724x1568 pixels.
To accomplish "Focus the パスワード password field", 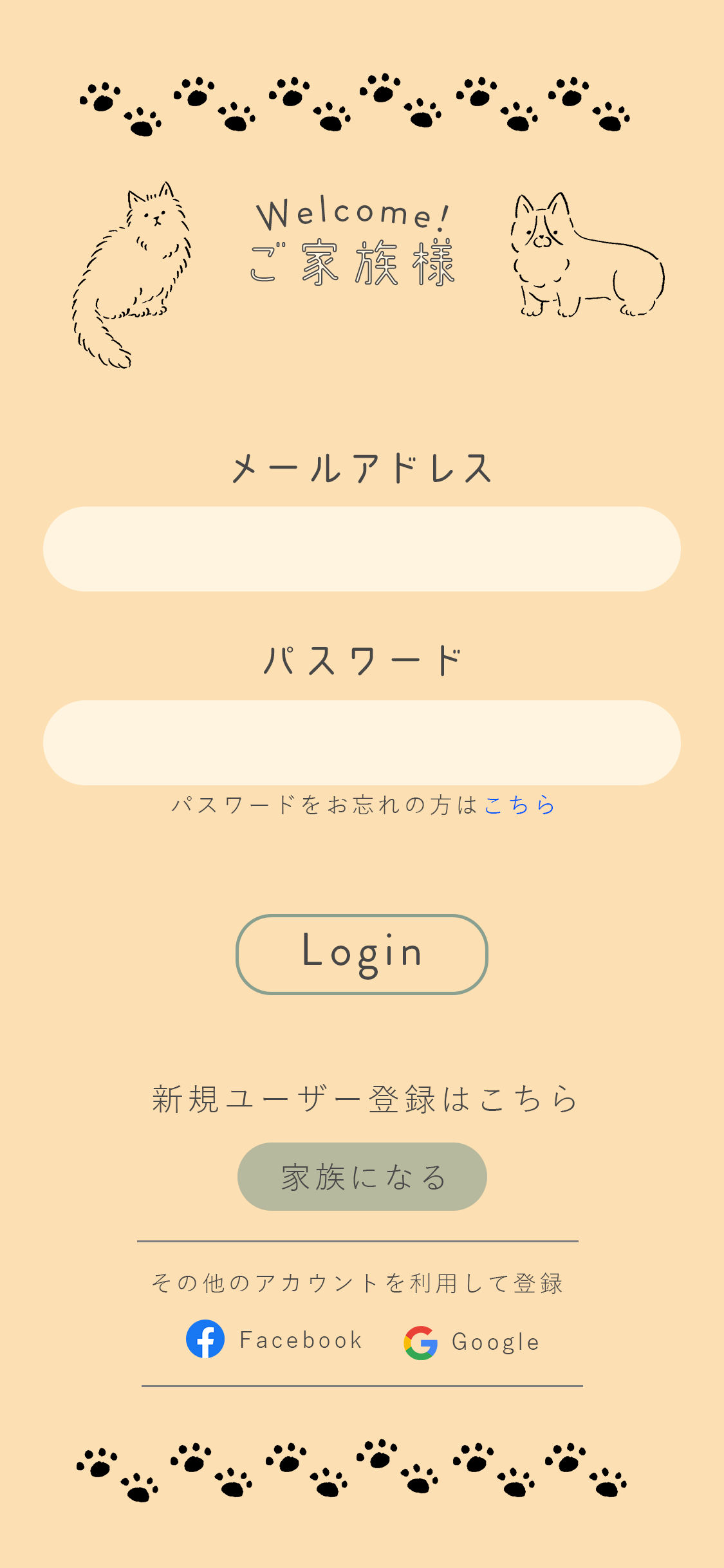I will point(362,742).
